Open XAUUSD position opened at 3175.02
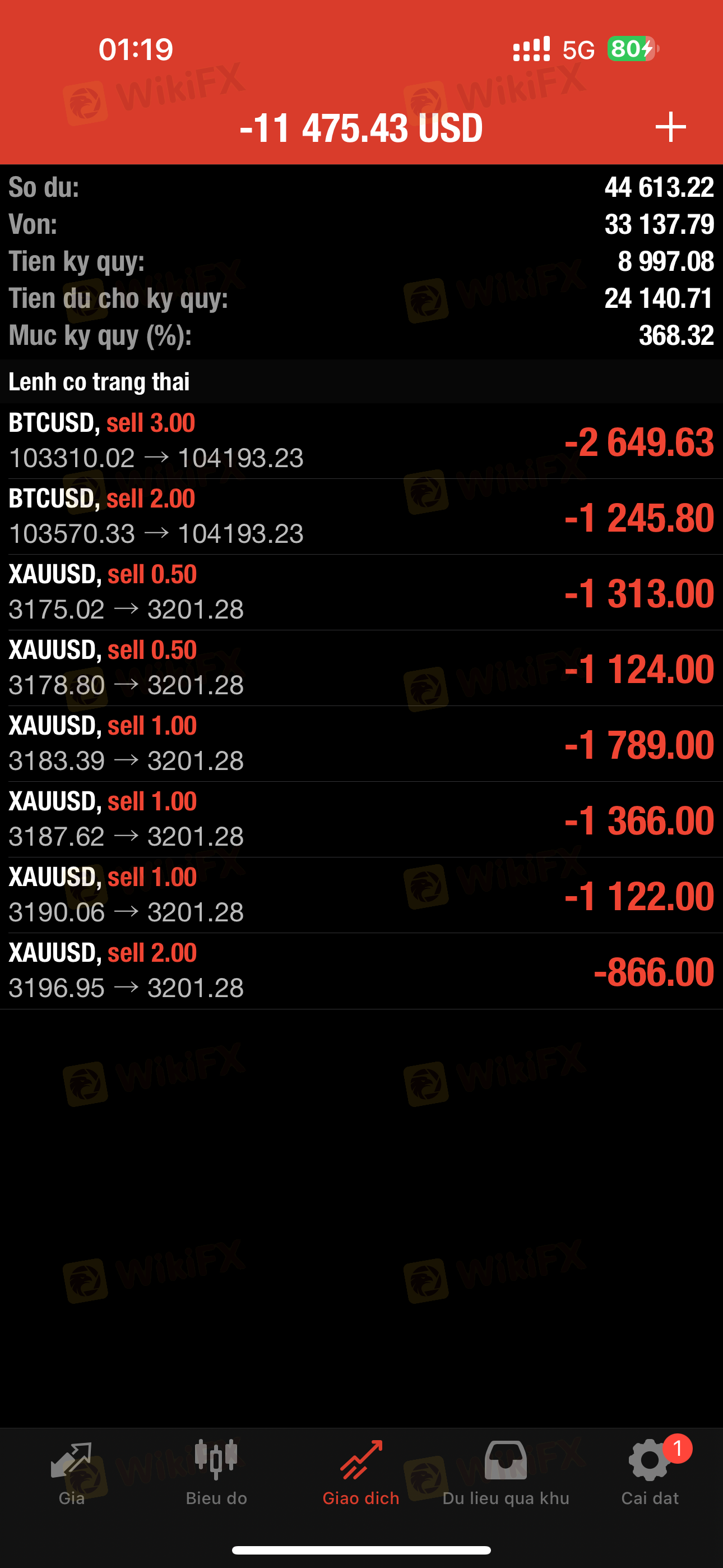This screenshot has width=723, height=1568. pyautogui.click(x=361, y=592)
